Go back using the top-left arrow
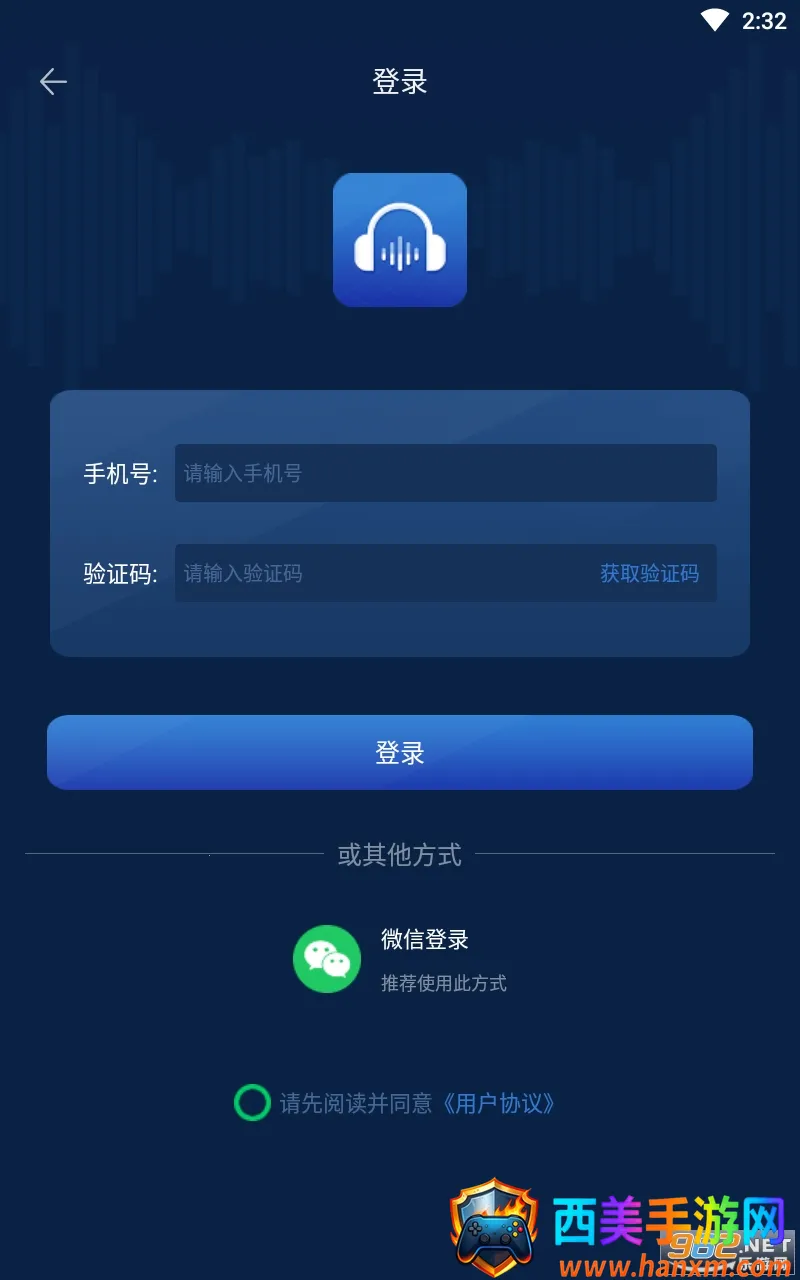 pyautogui.click(x=53, y=82)
